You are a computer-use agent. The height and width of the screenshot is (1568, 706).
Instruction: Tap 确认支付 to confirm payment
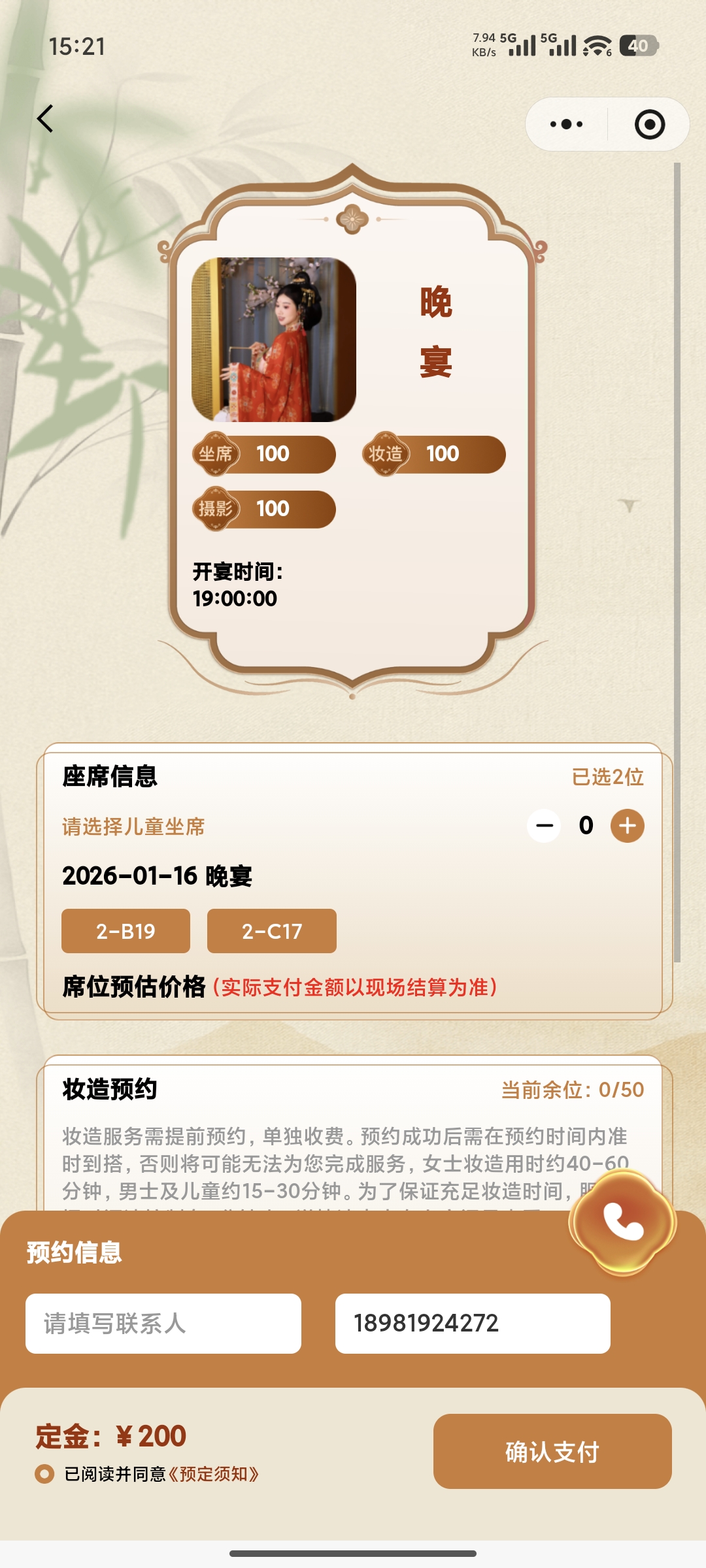point(552,1451)
